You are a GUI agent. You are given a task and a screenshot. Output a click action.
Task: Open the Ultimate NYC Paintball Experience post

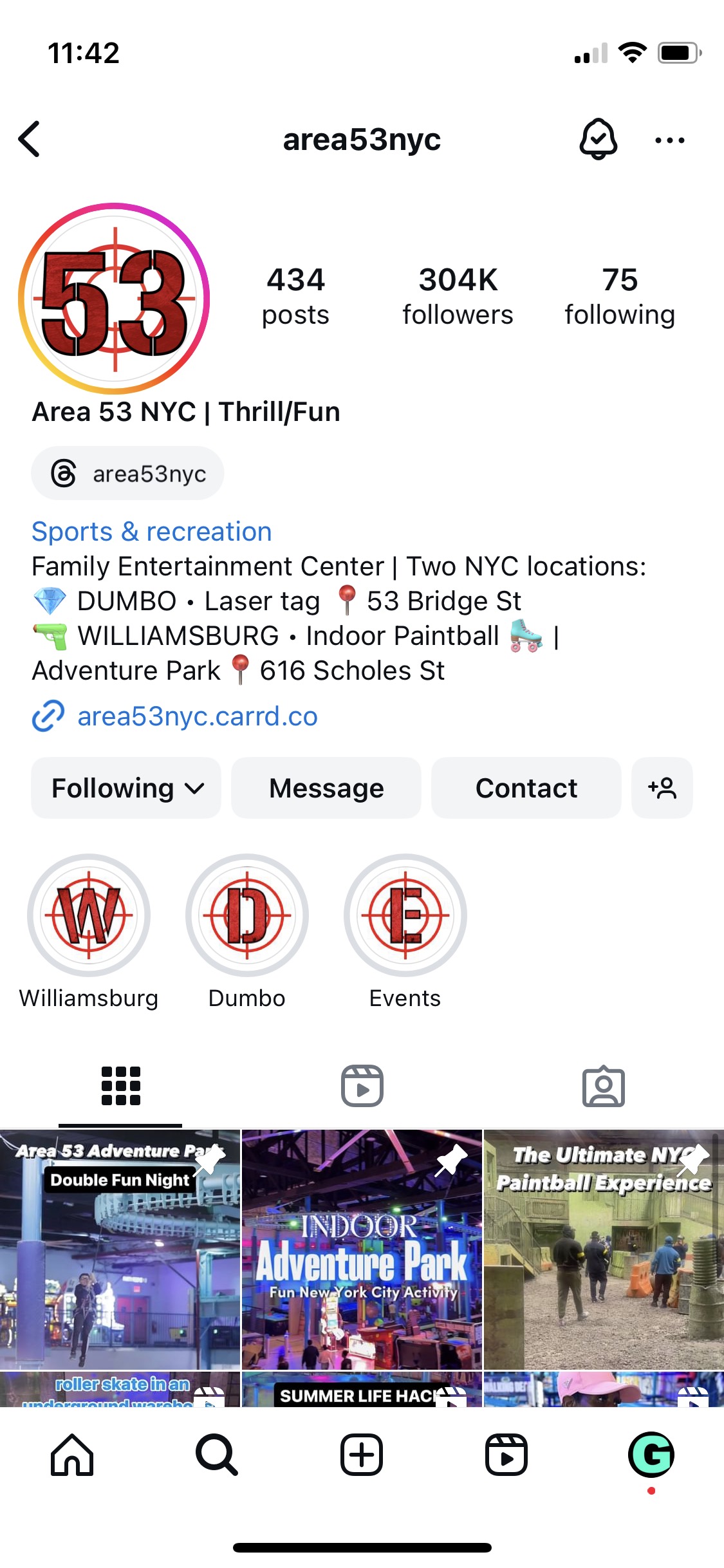pos(604,1249)
